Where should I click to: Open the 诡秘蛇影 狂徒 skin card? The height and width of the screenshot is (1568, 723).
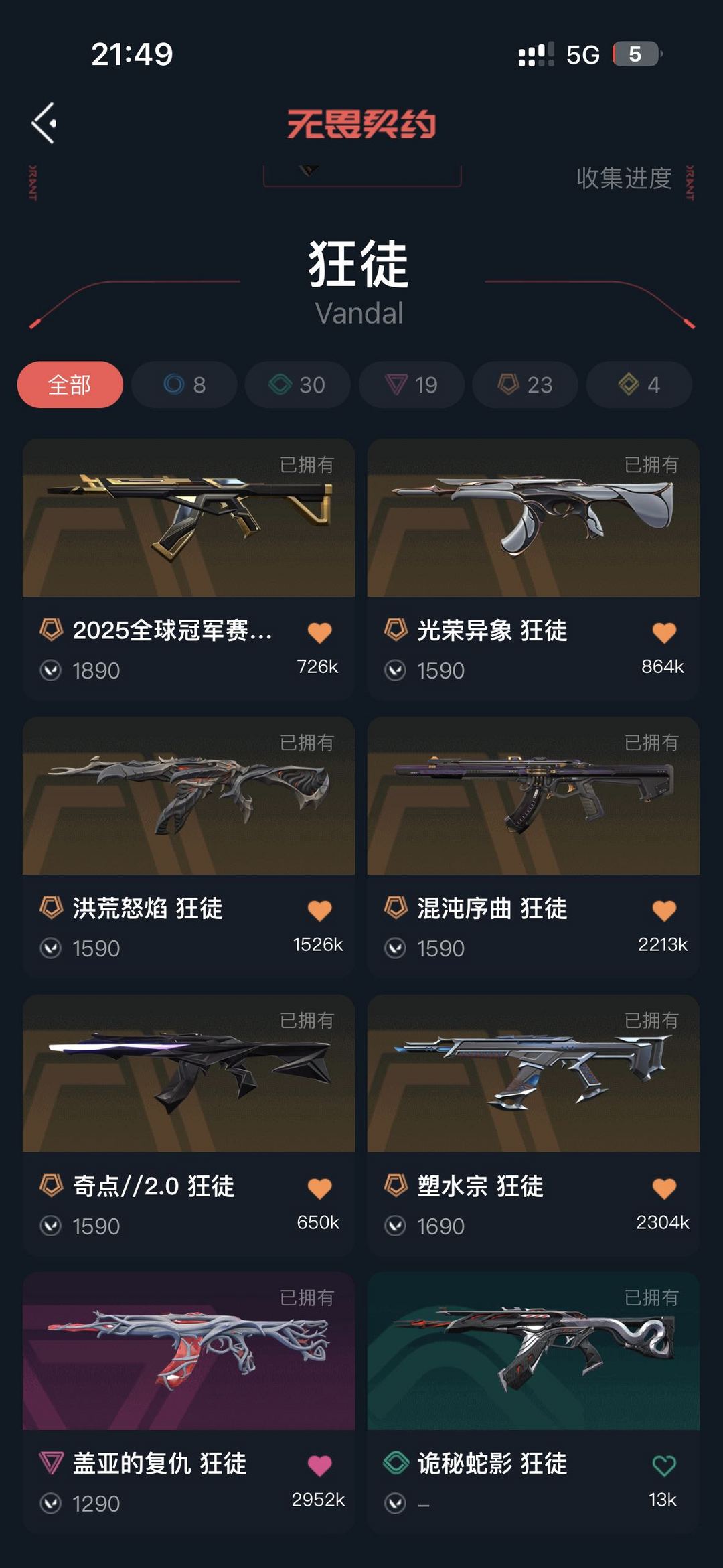[533, 1352]
